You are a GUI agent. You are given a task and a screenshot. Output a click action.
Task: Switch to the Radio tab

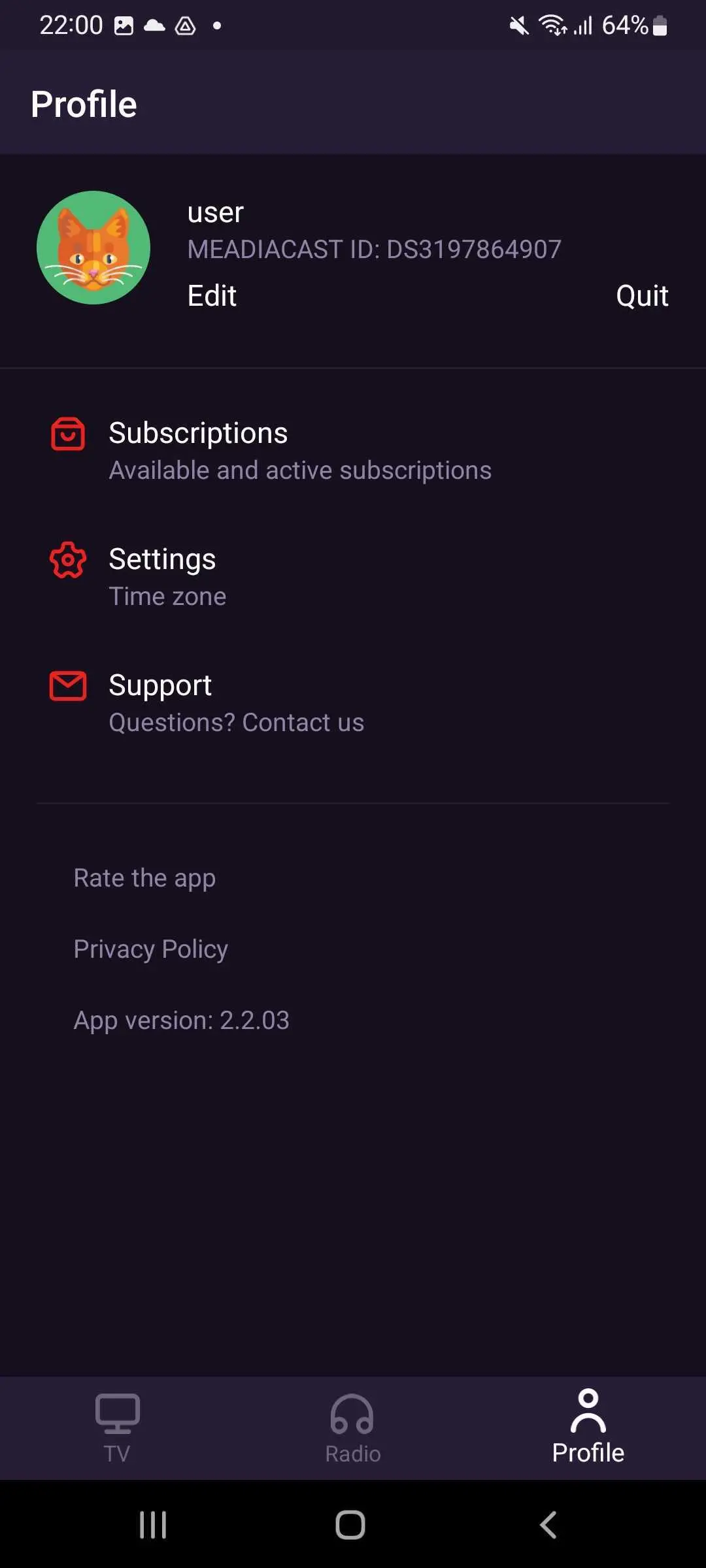click(353, 1428)
